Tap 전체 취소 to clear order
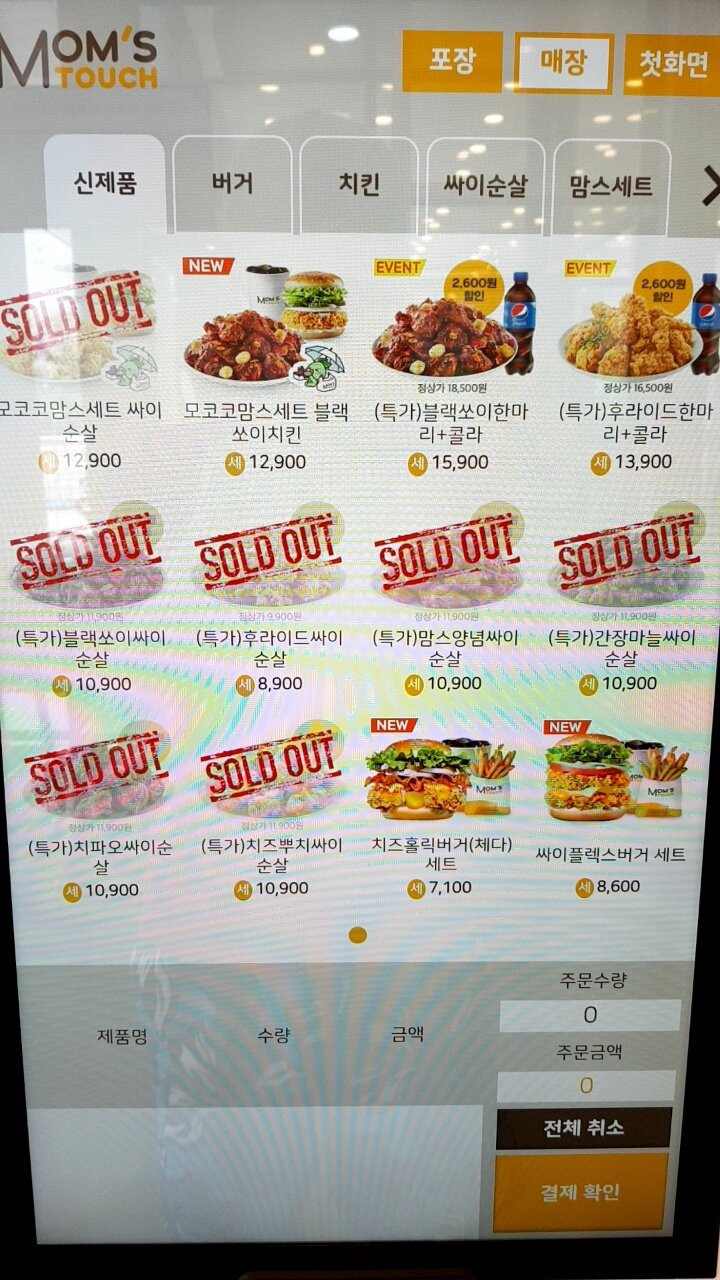This screenshot has width=720, height=1280. [583, 1128]
